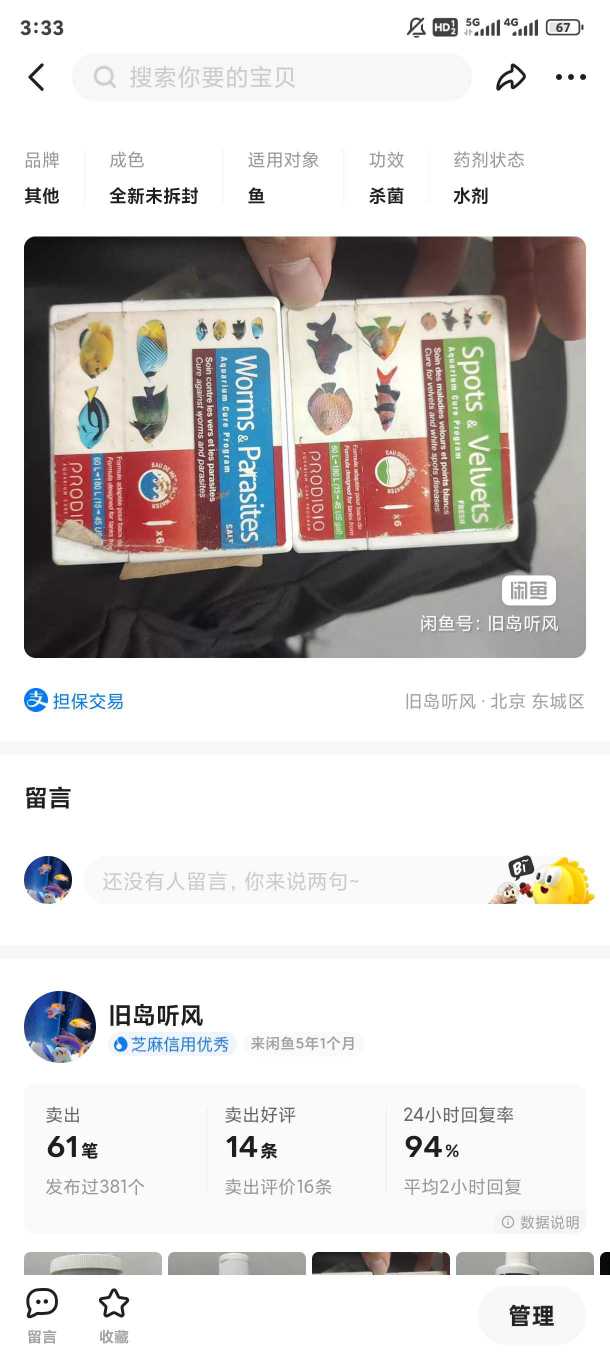
Task: View the 数据说明 data explanation
Action: pos(540,1222)
